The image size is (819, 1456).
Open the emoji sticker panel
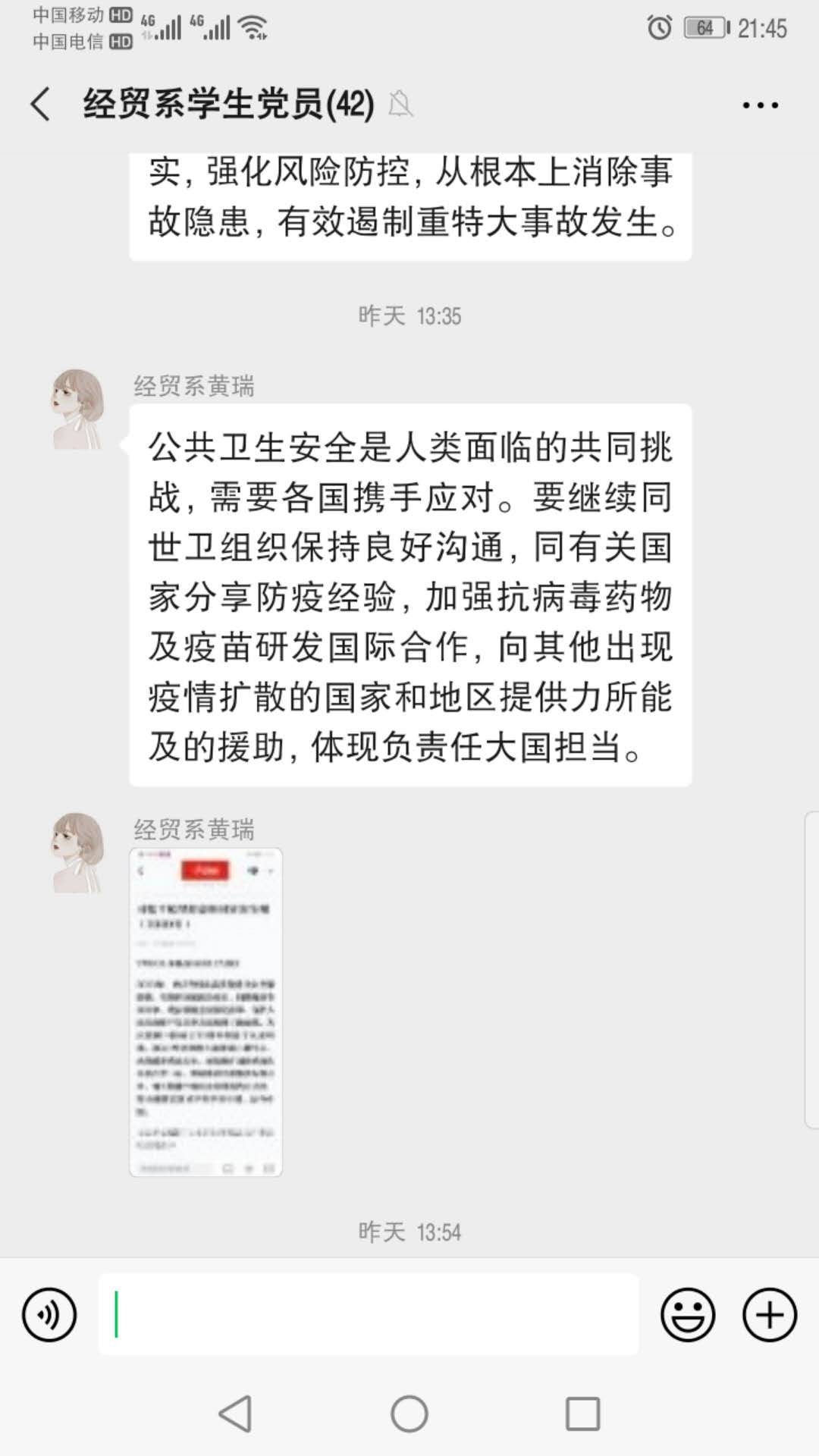(688, 1315)
